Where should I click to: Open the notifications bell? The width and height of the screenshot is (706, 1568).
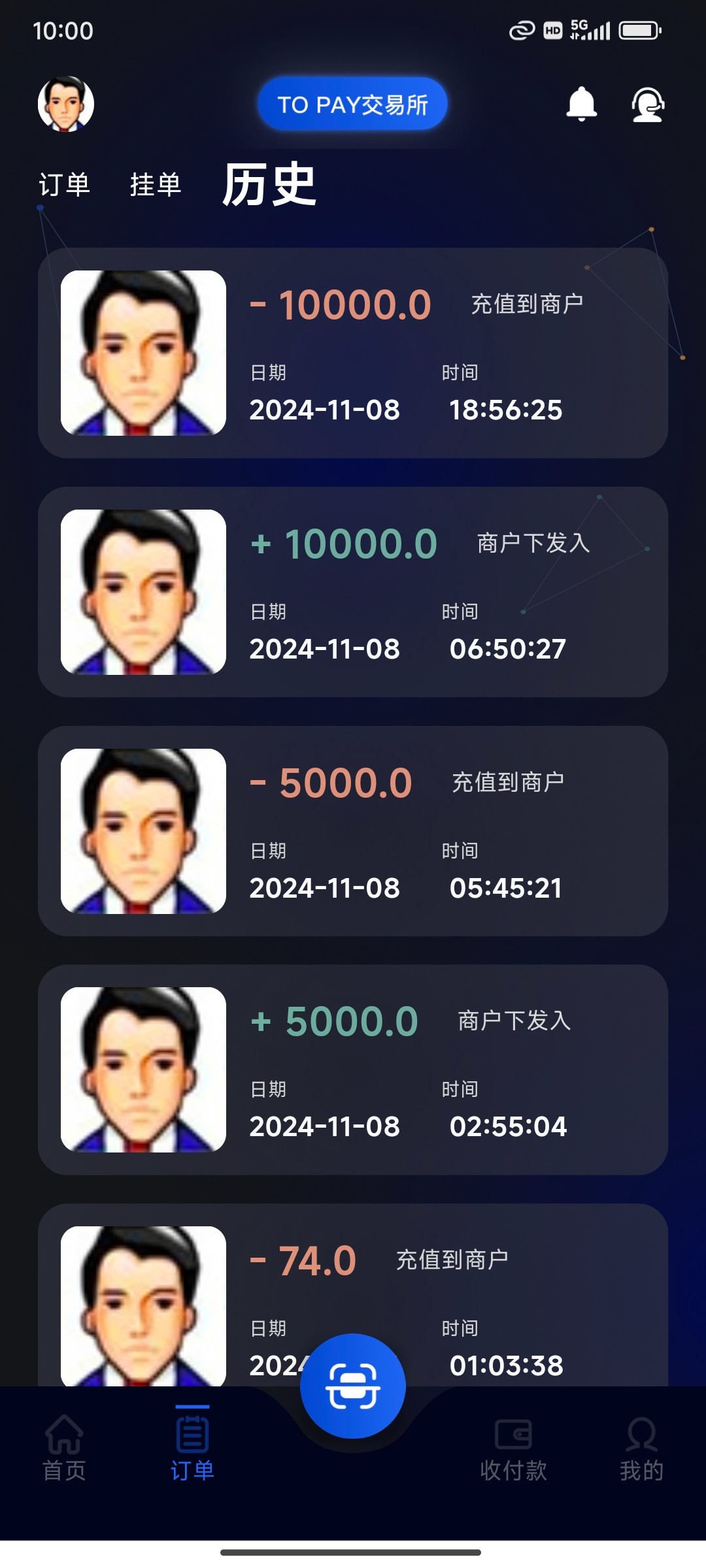tap(581, 104)
